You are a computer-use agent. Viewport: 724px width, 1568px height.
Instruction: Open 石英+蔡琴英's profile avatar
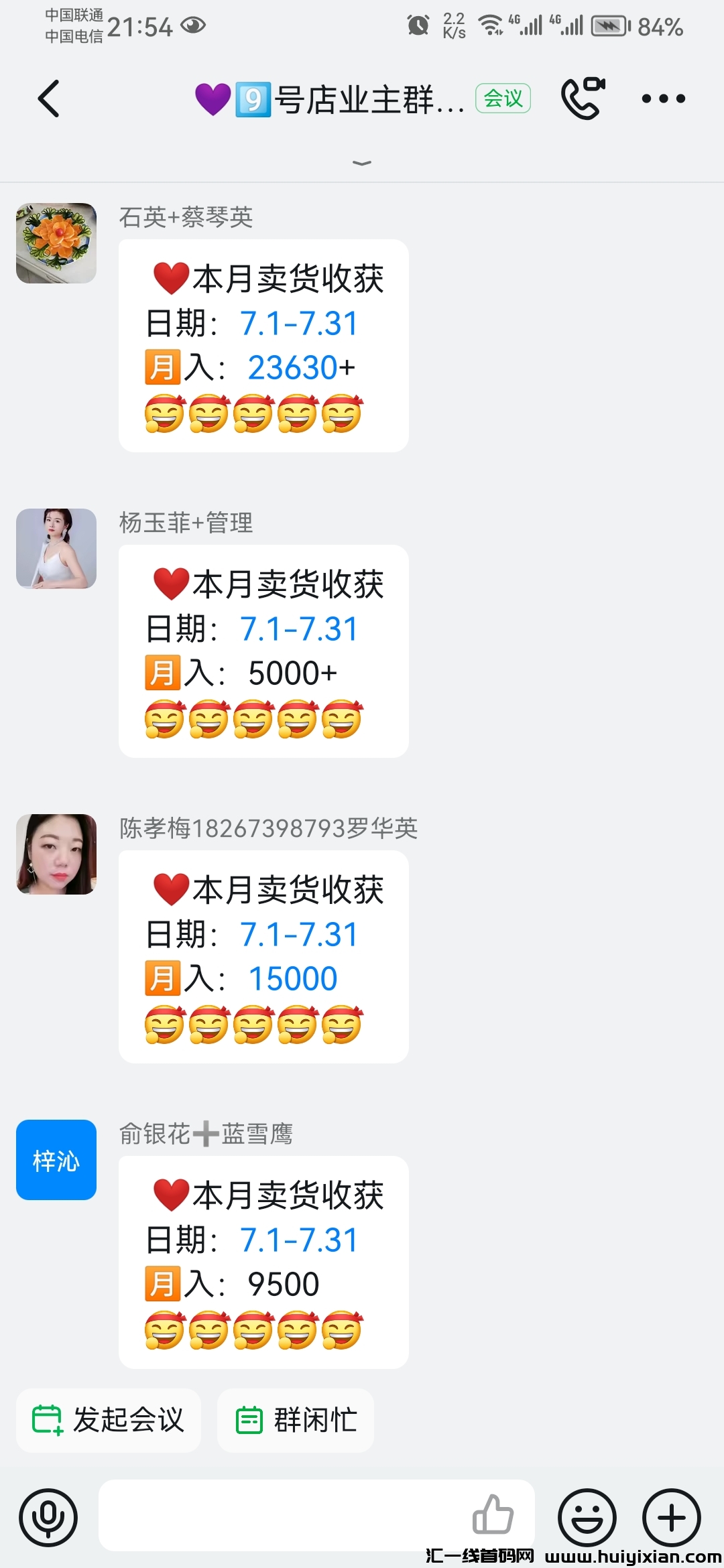tap(56, 243)
